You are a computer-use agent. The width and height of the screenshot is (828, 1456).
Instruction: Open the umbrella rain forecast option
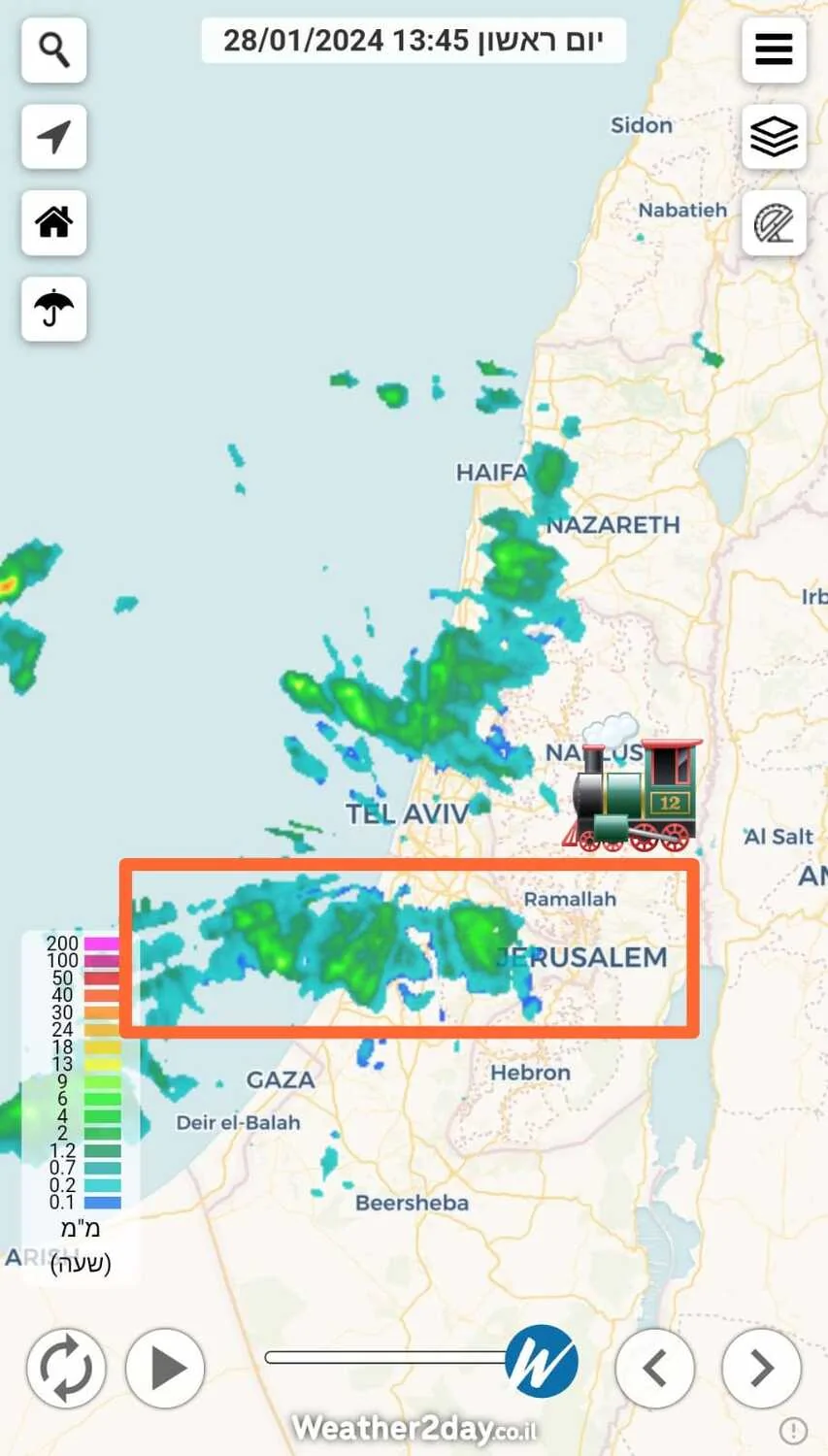tap(54, 309)
